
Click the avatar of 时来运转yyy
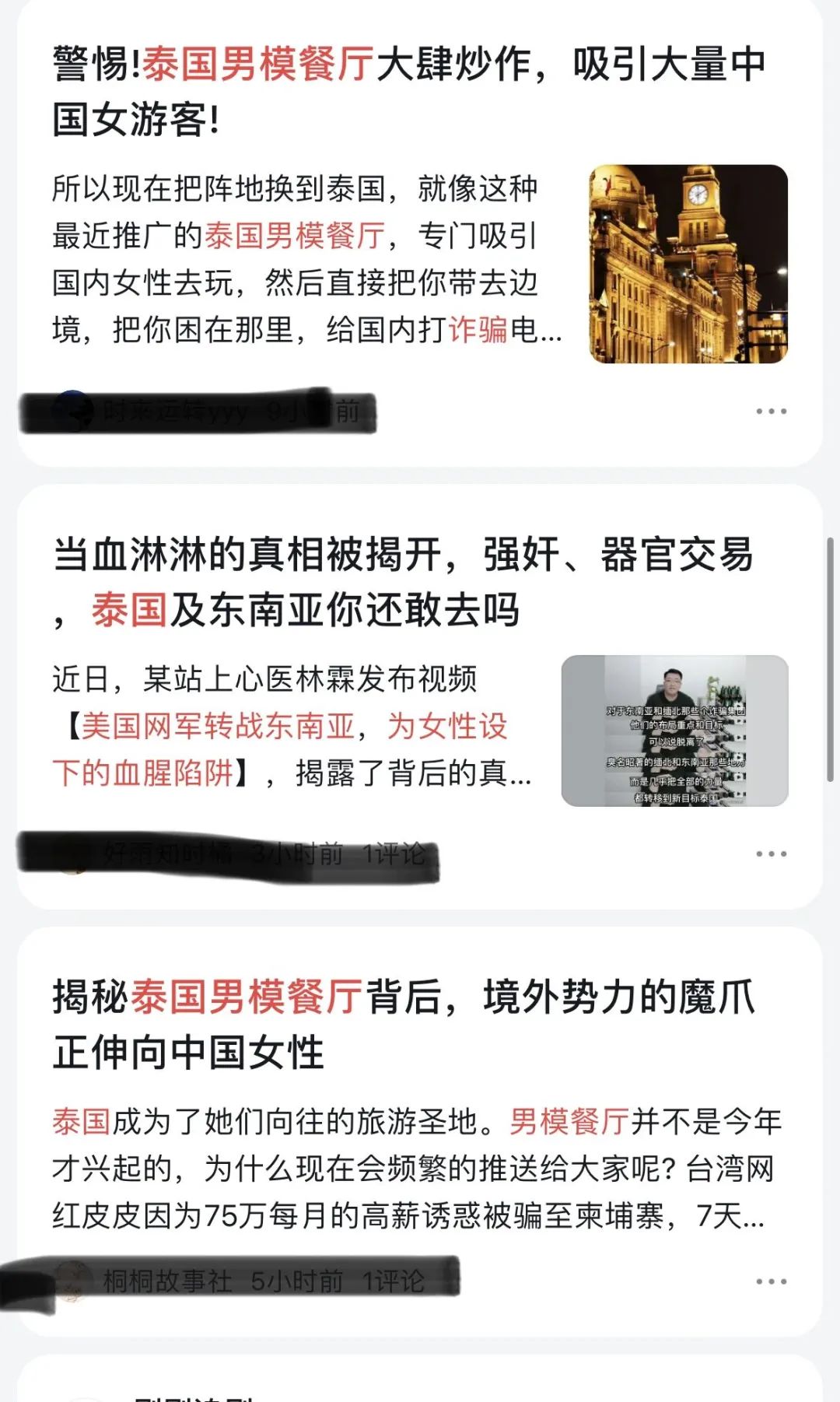(x=72, y=411)
